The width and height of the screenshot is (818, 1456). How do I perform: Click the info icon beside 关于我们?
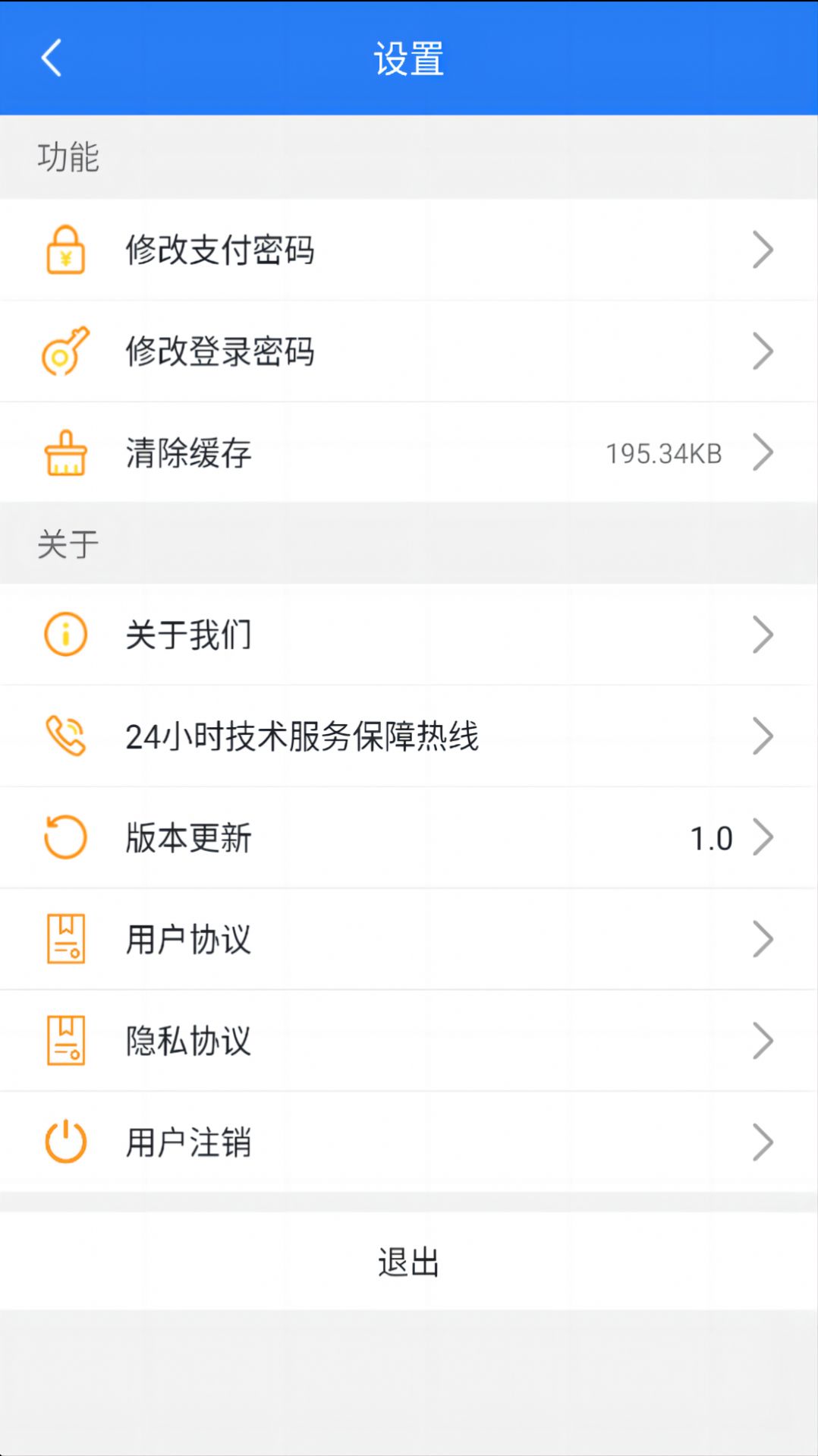[67, 633]
